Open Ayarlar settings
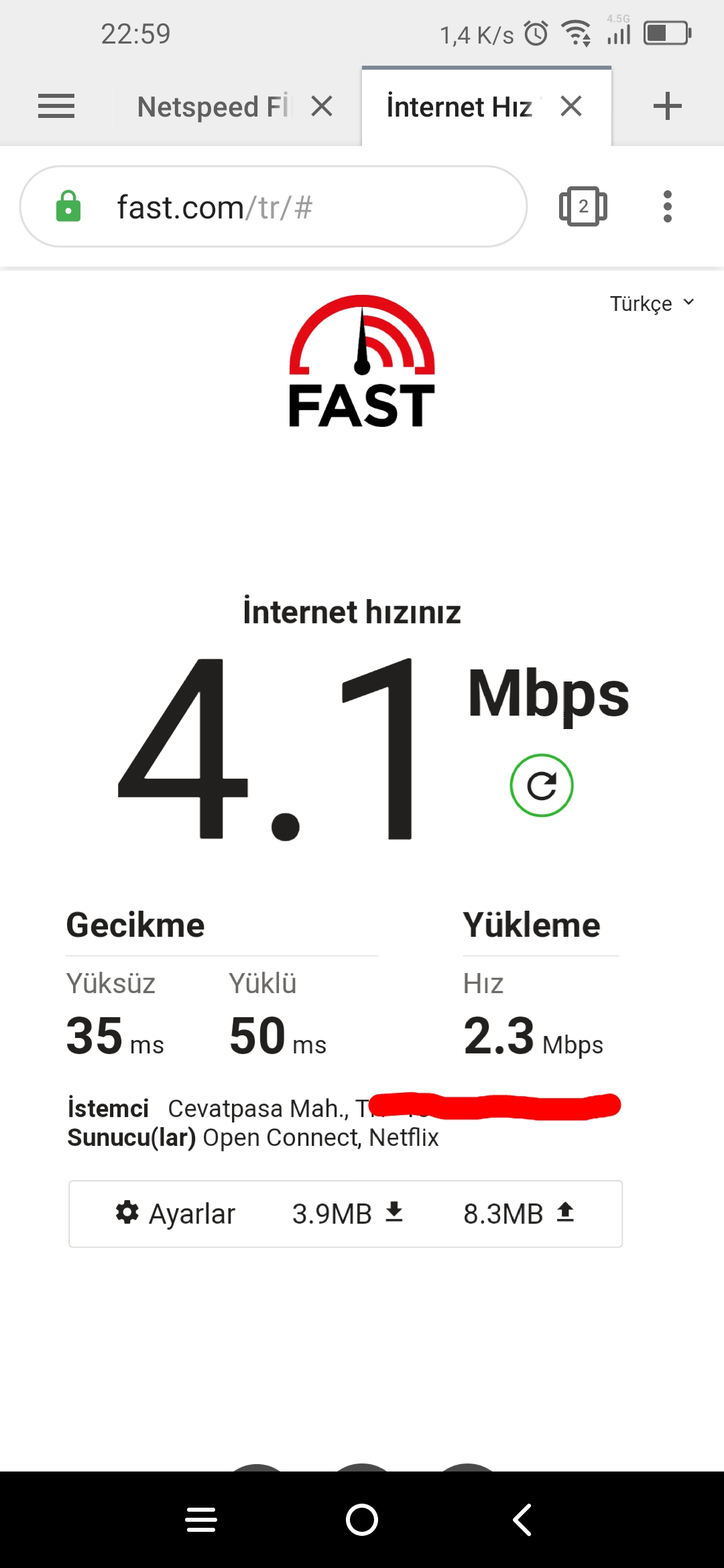 (175, 1214)
